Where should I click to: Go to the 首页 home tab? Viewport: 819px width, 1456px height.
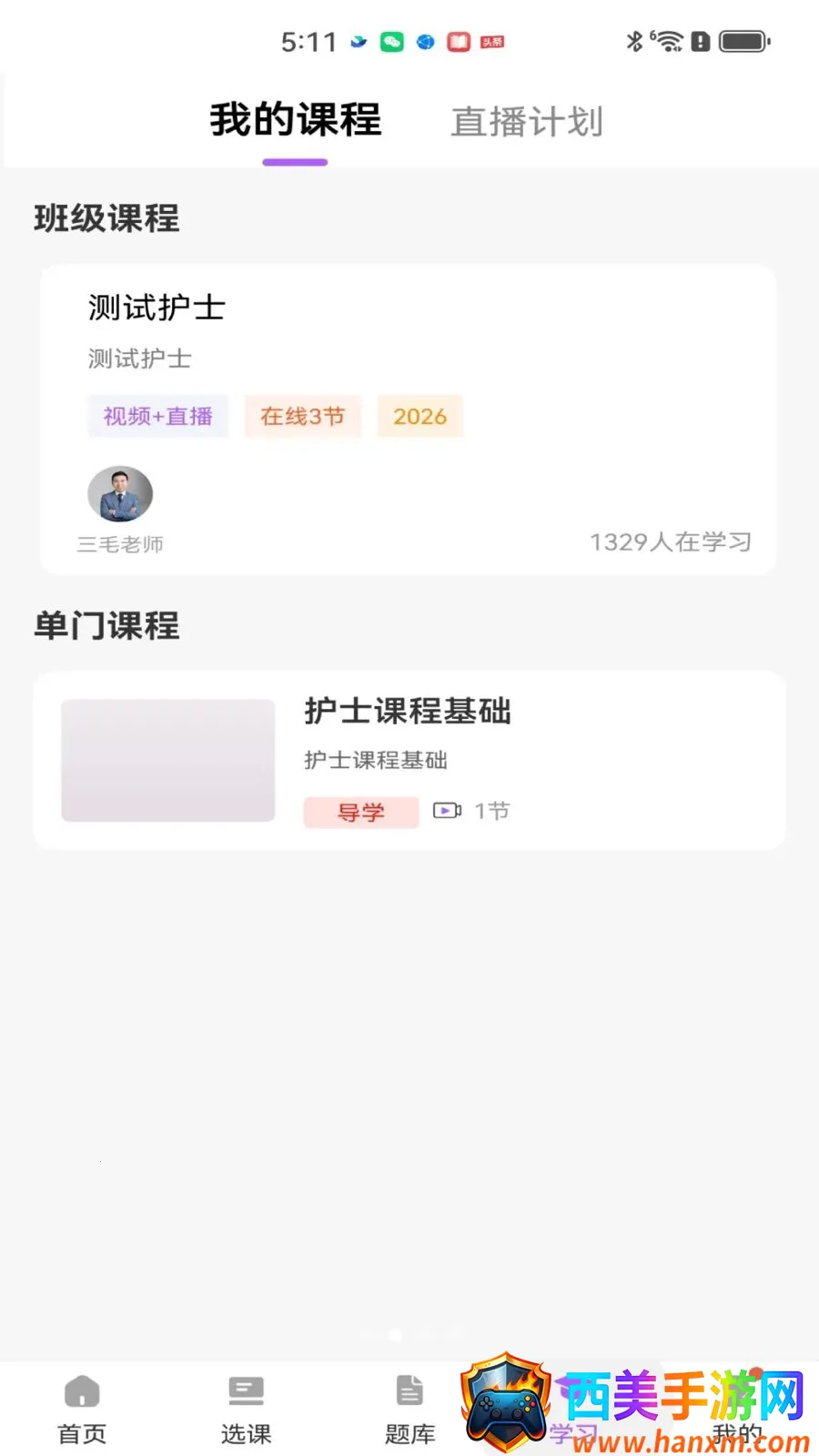(x=82, y=1410)
